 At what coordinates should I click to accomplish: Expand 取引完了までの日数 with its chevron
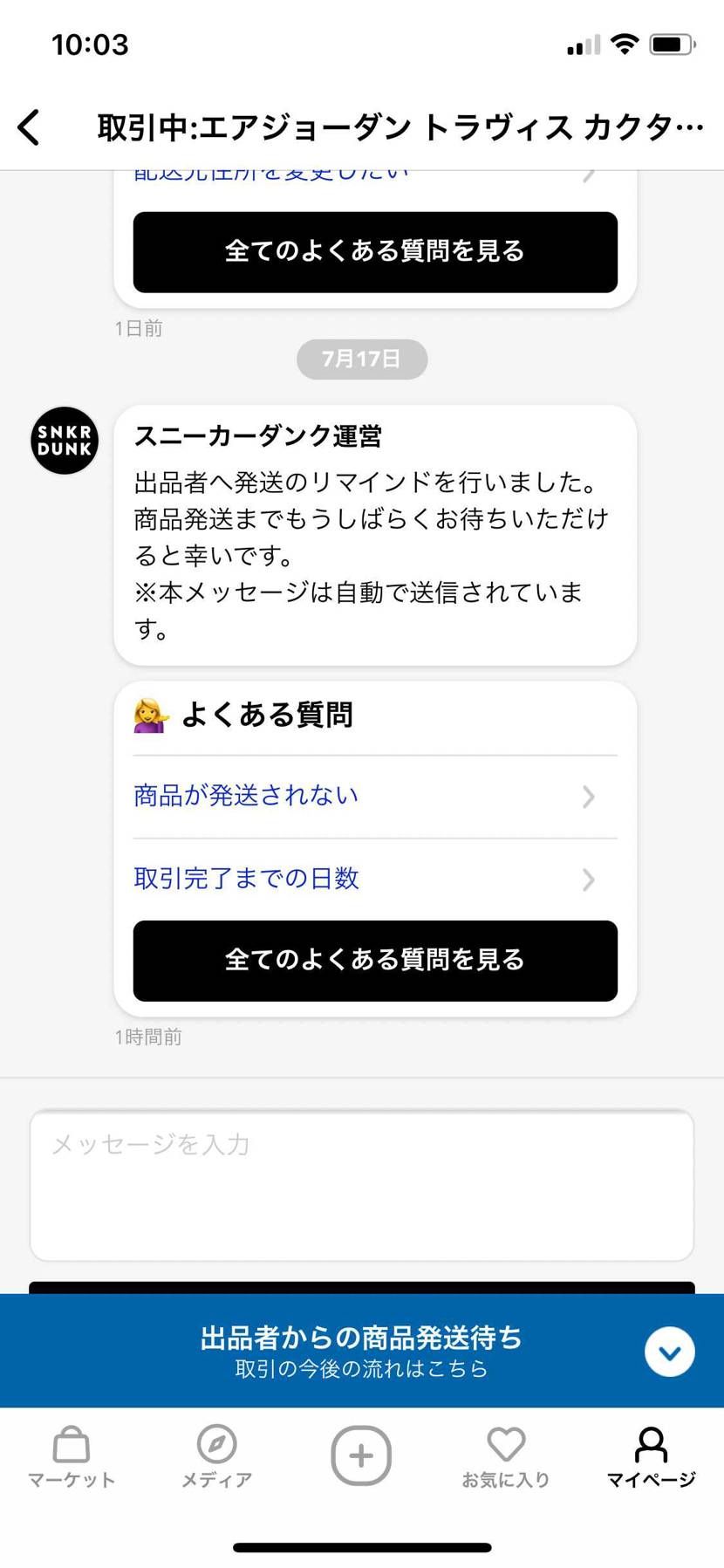point(588,880)
